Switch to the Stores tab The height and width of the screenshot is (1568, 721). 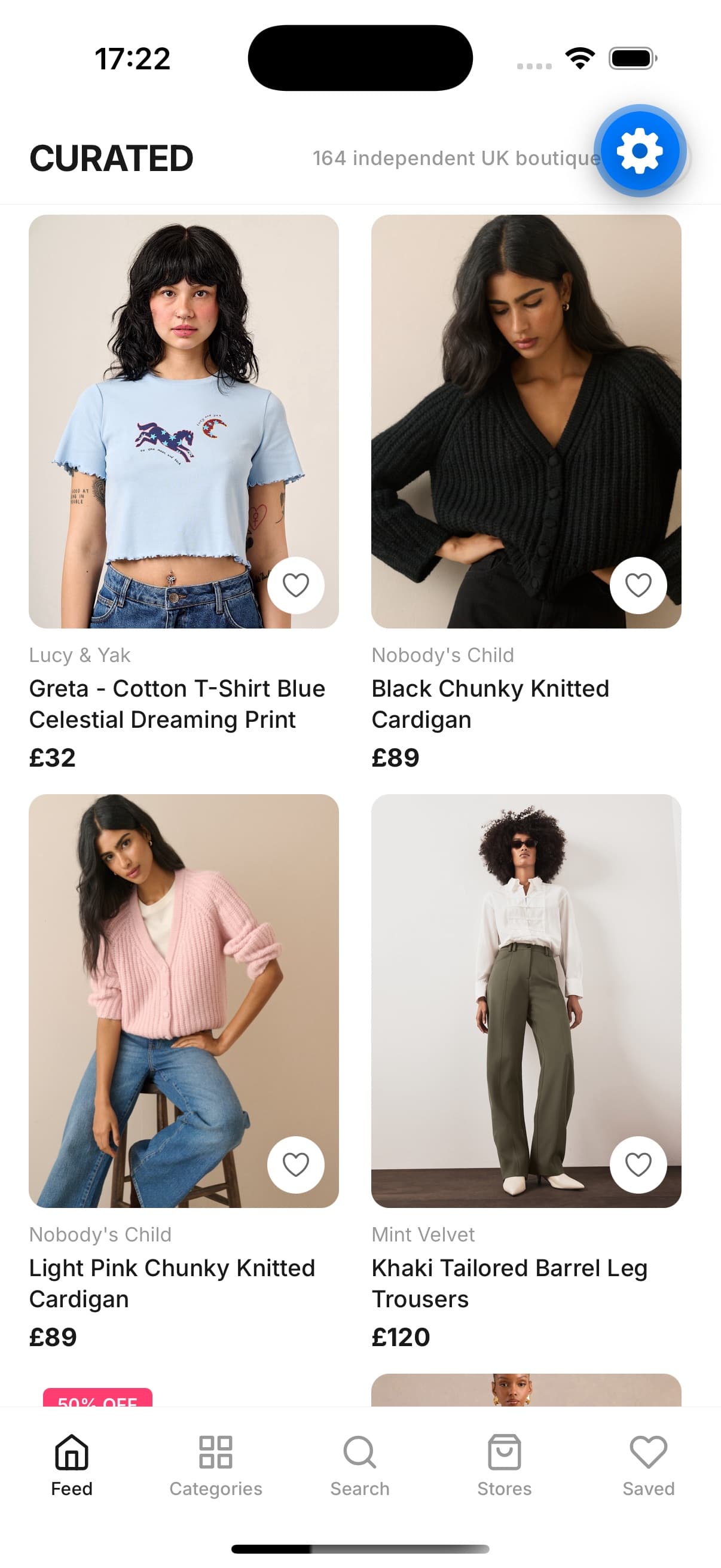505,1465
